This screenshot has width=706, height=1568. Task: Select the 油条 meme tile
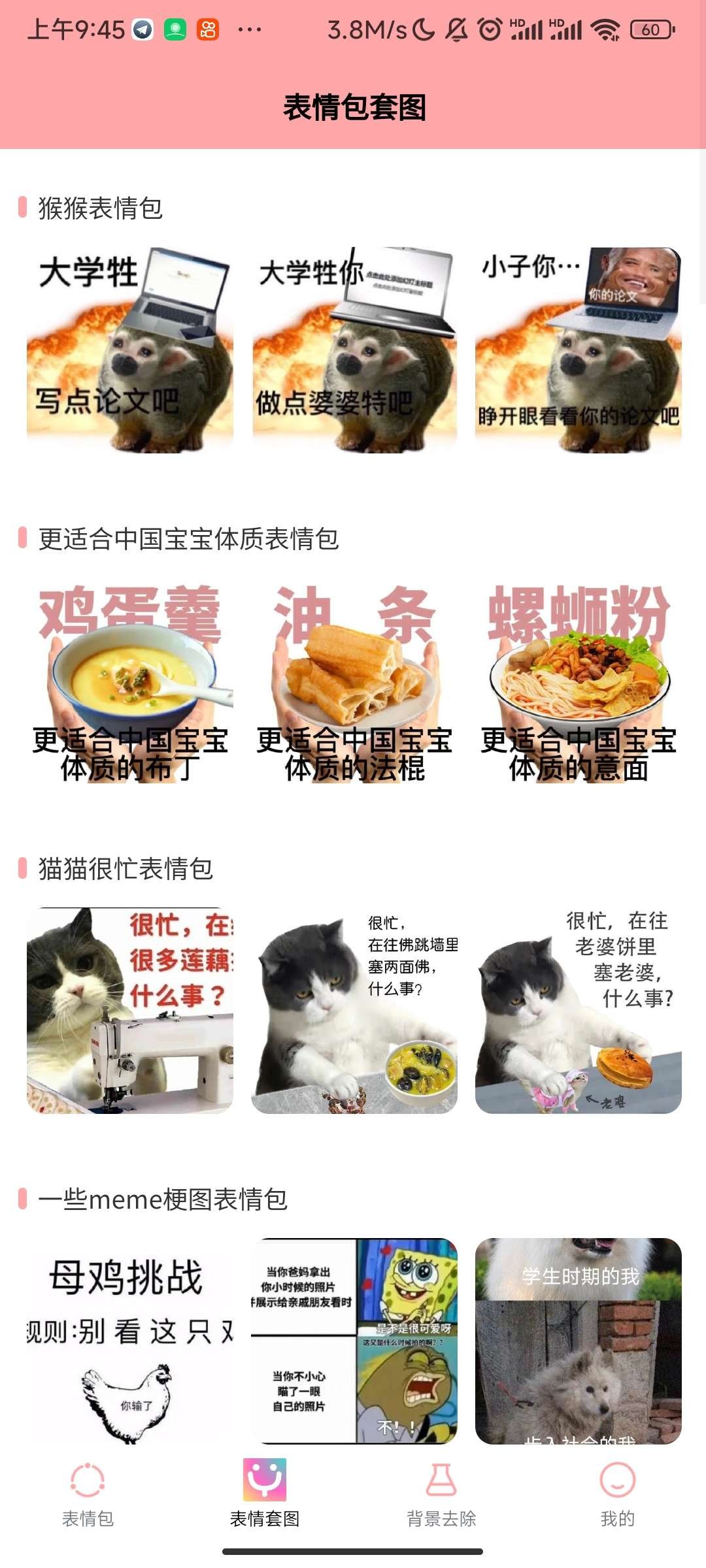click(x=354, y=683)
